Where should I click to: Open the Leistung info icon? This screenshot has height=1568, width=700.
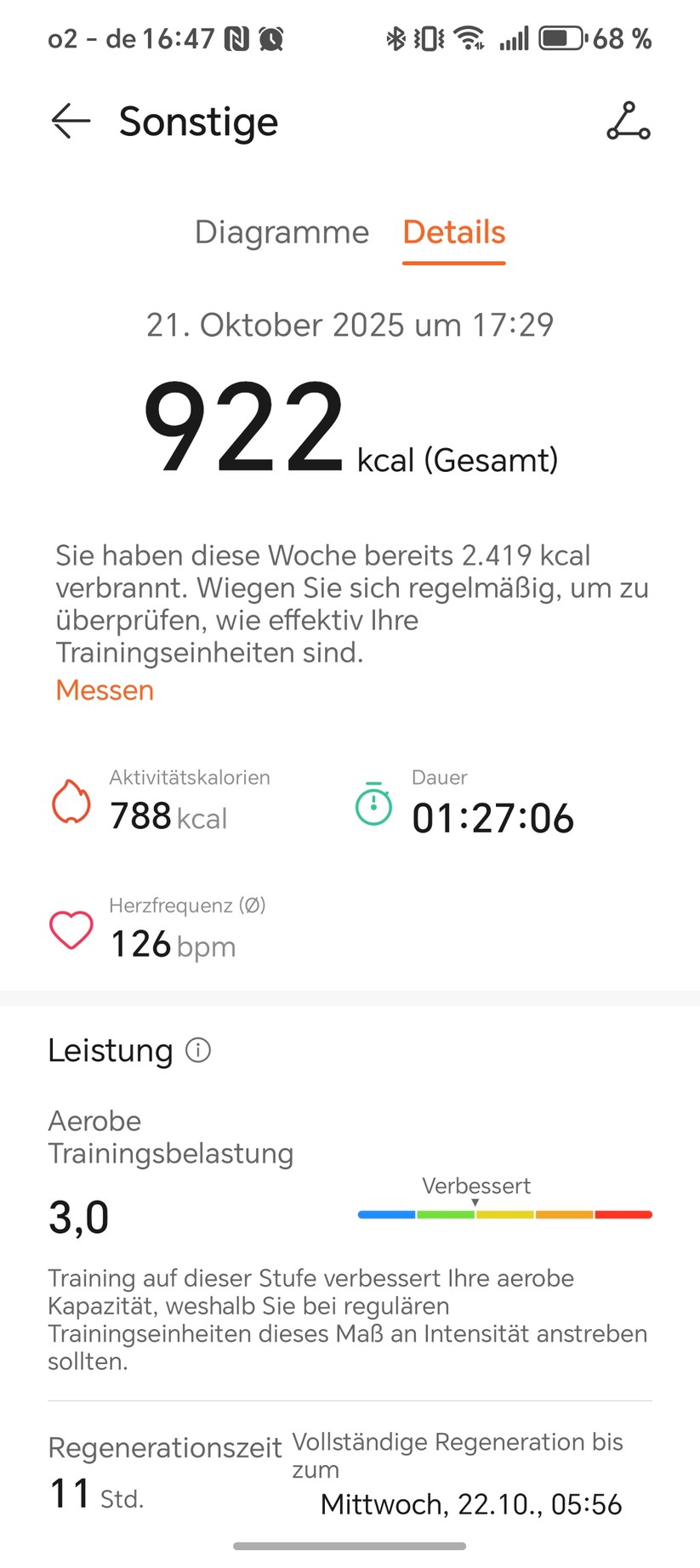coord(197,1051)
